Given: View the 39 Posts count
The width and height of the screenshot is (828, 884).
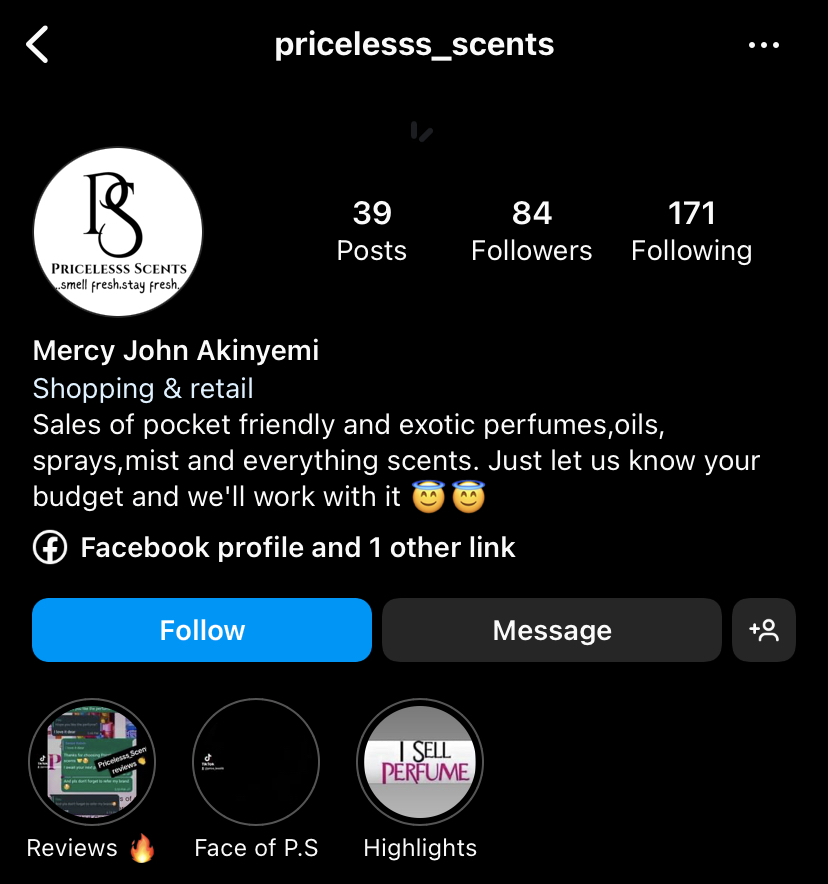Looking at the screenshot, I should [371, 230].
